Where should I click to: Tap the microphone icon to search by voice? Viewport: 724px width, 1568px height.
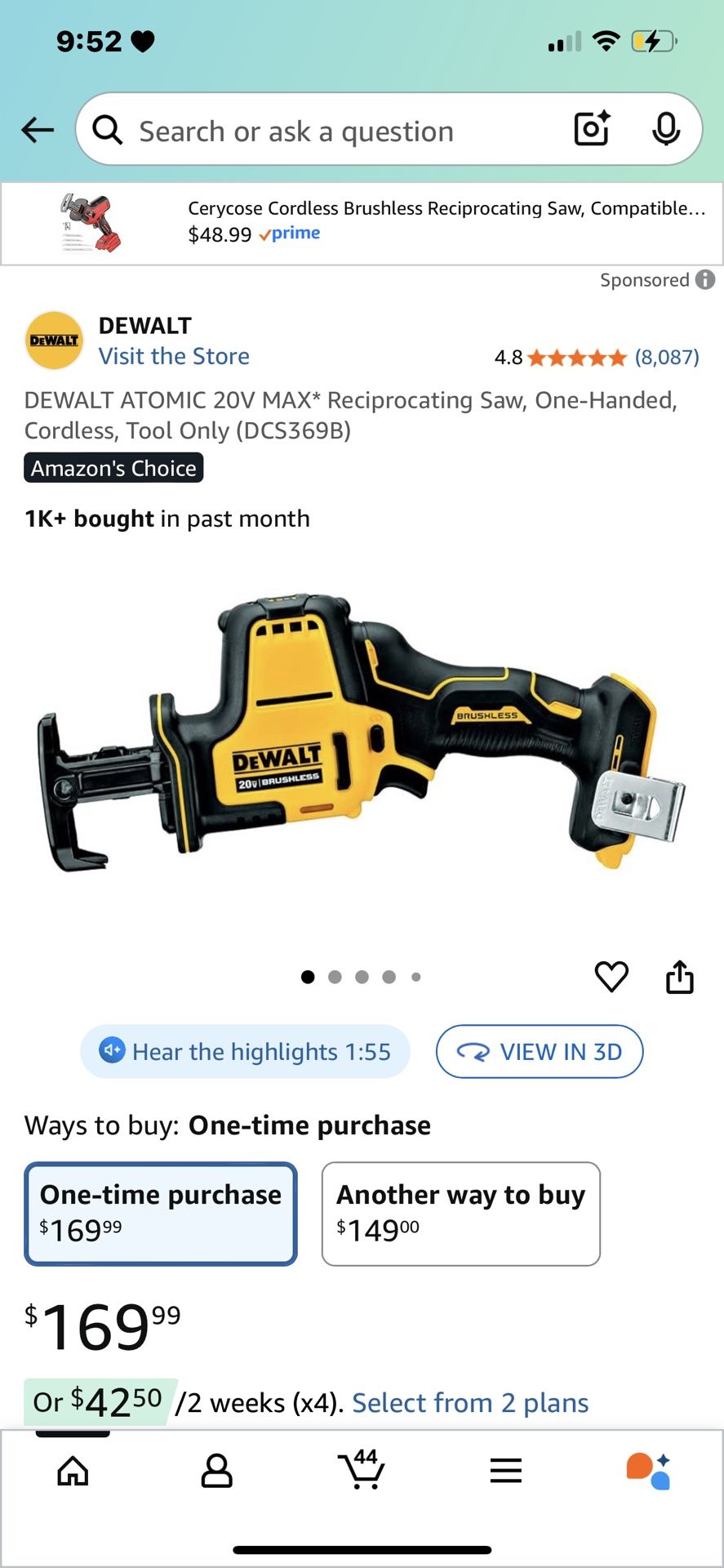point(667,129)
